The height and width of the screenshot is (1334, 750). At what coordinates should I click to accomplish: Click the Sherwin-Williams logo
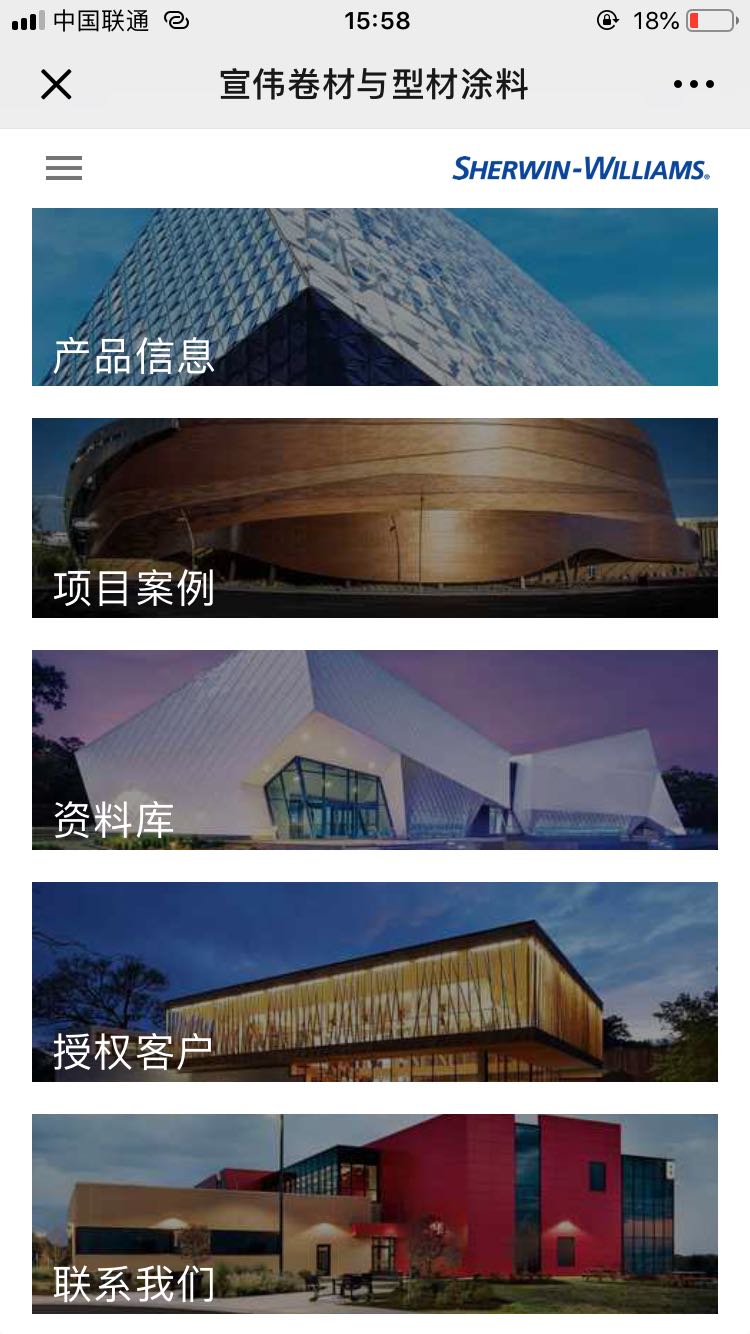click(x=581, y=168)
